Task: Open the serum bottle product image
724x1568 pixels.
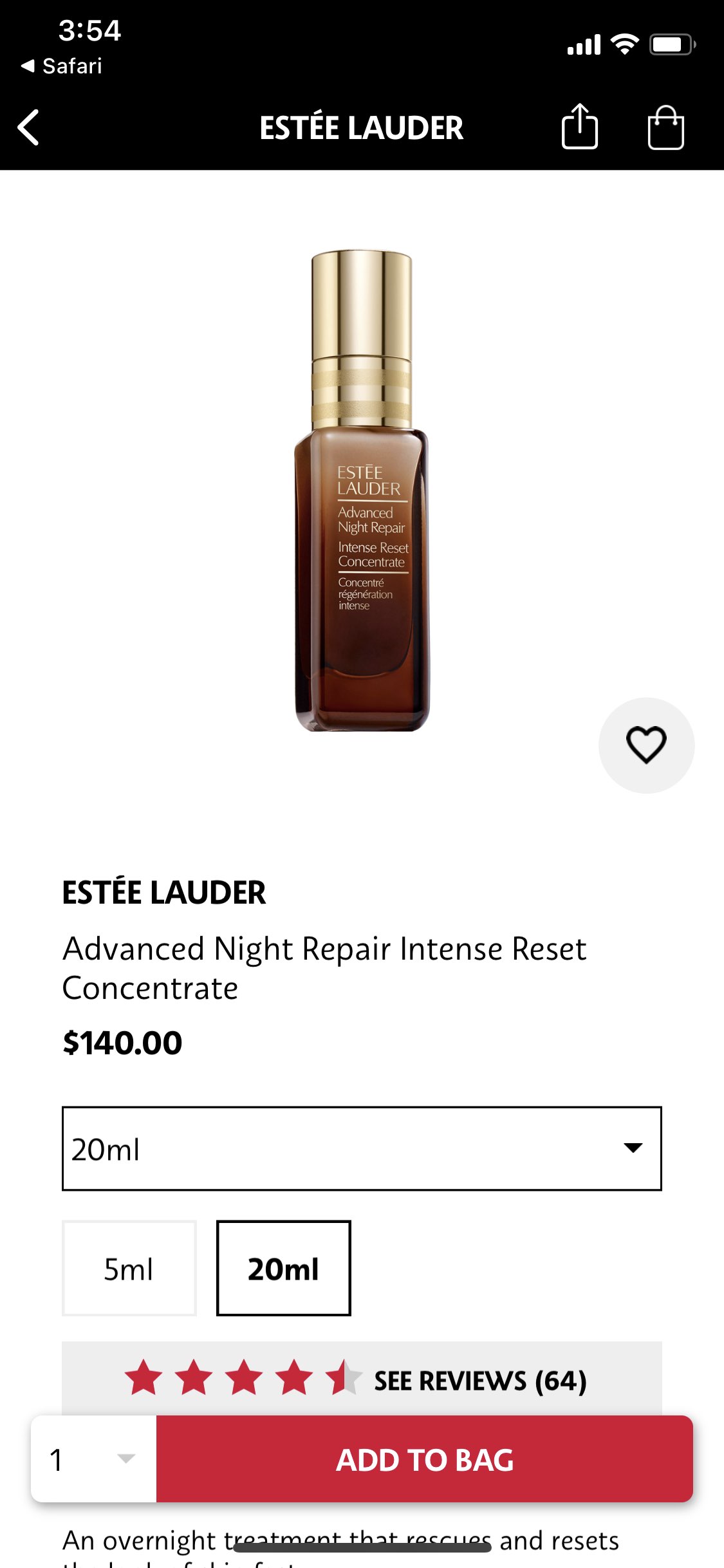Action: 362,490
